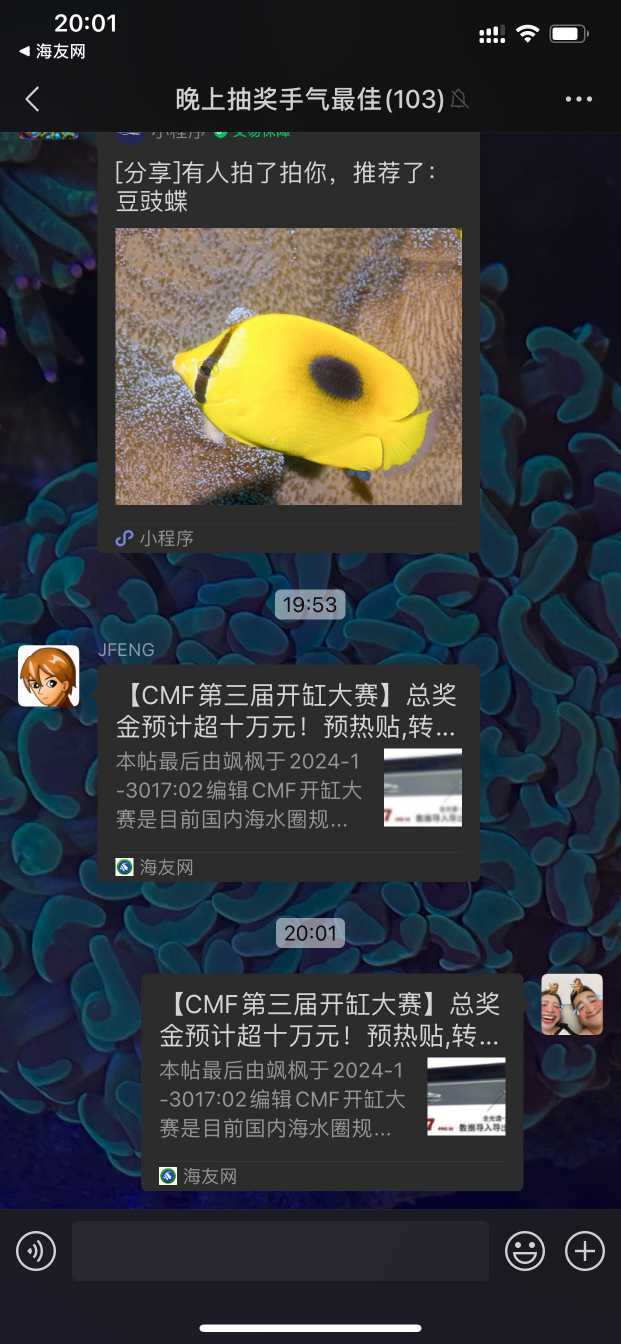Switch to voice message input
The width and height of the screenshot is (621, 1344).
(x=36, y=1251)
